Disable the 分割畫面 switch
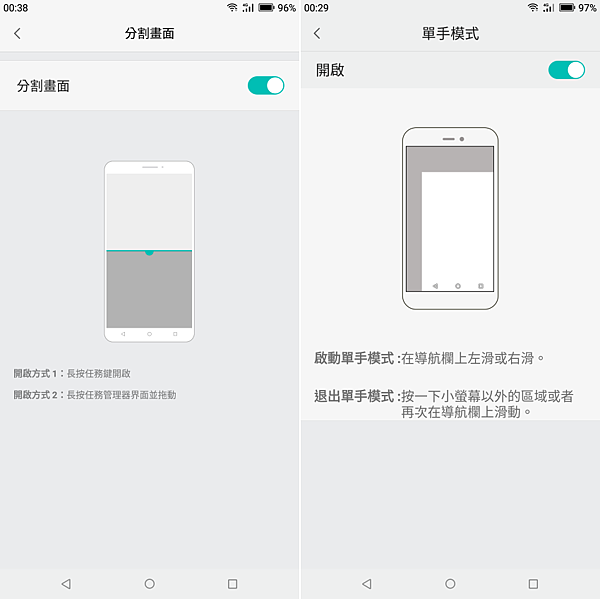 point(266,86)
